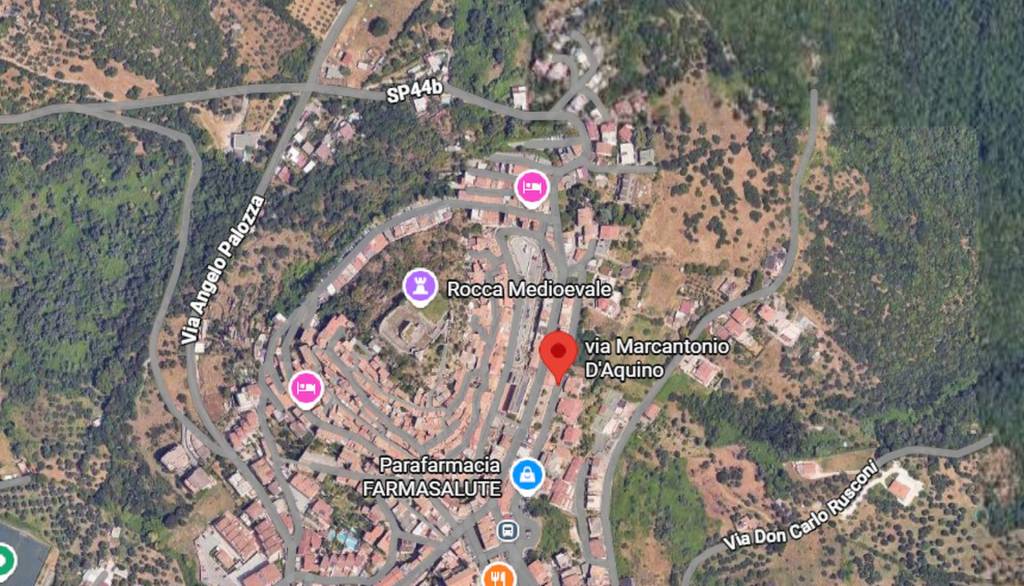This screenshot has height=586, width=1024.
Task: Open the pink hotel marker nearest SP44b
Action: click(532, 187)
